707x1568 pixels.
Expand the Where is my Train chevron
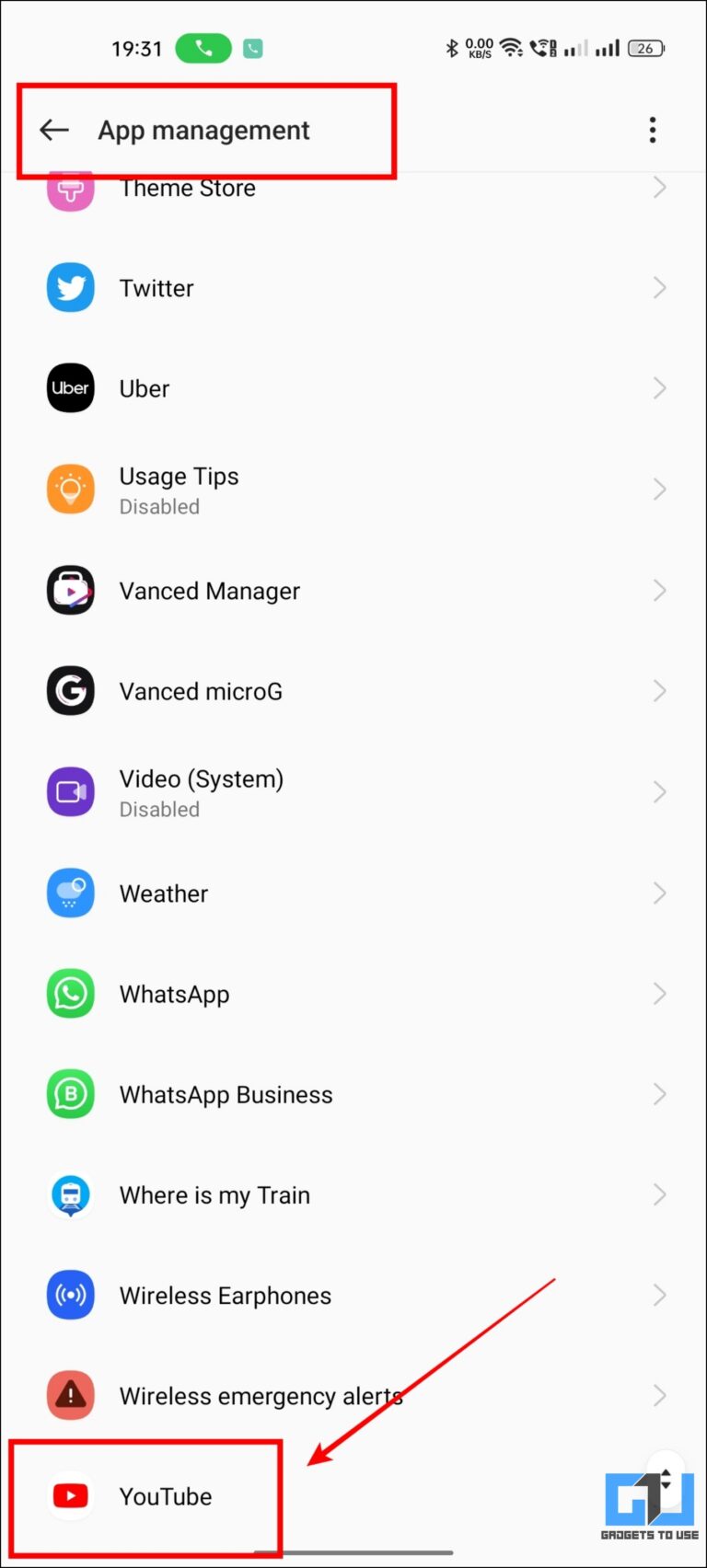pos(659,1193)
